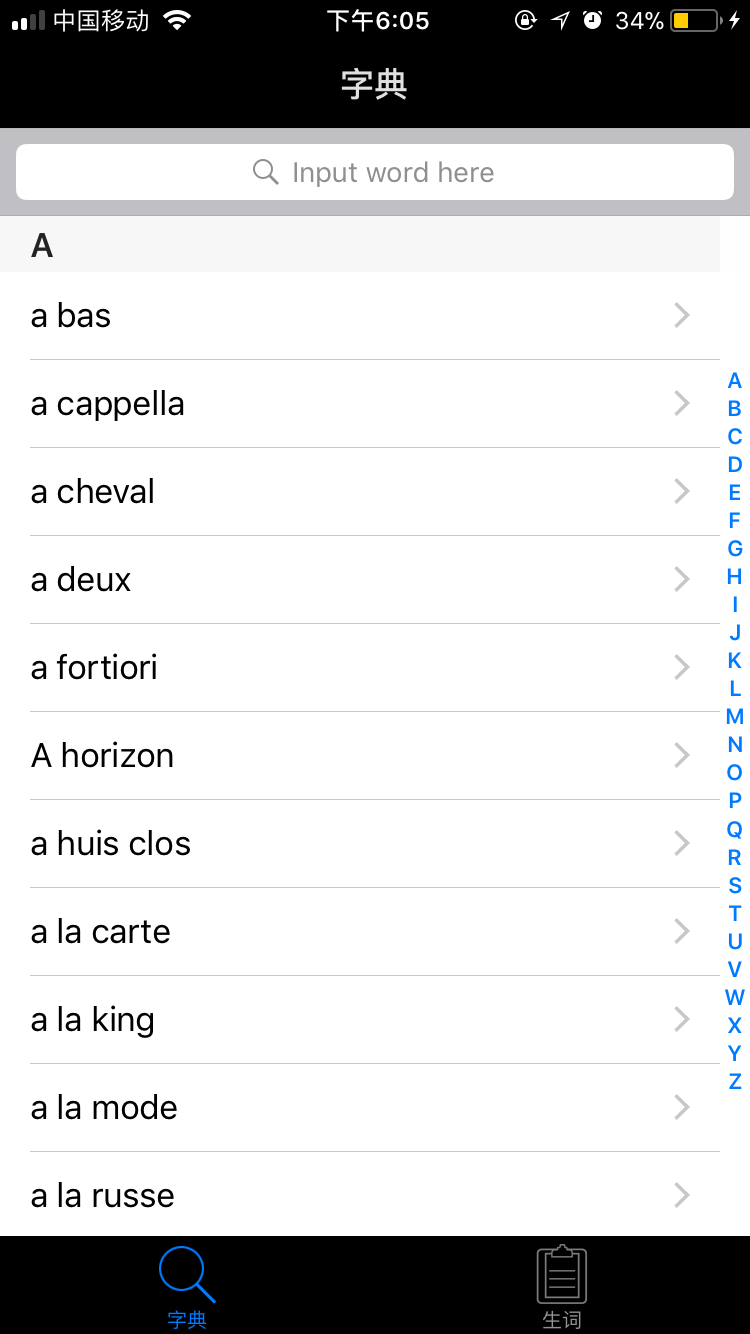Open the entry 'A horizon'
This screenshot has height=1334, width=750.
(x=360, y=756)
